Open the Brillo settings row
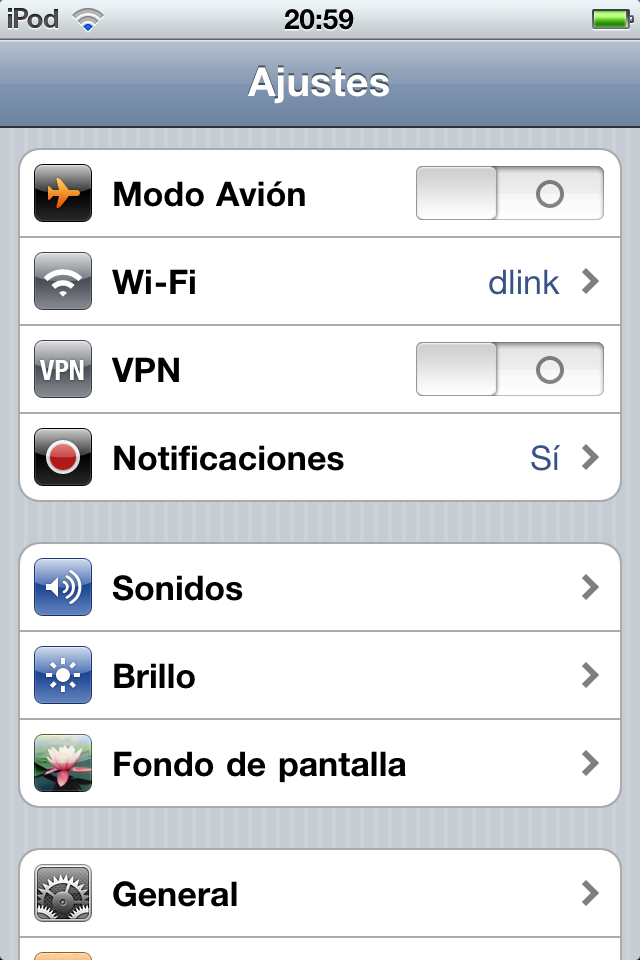640x960 pixels. (320, 676)
